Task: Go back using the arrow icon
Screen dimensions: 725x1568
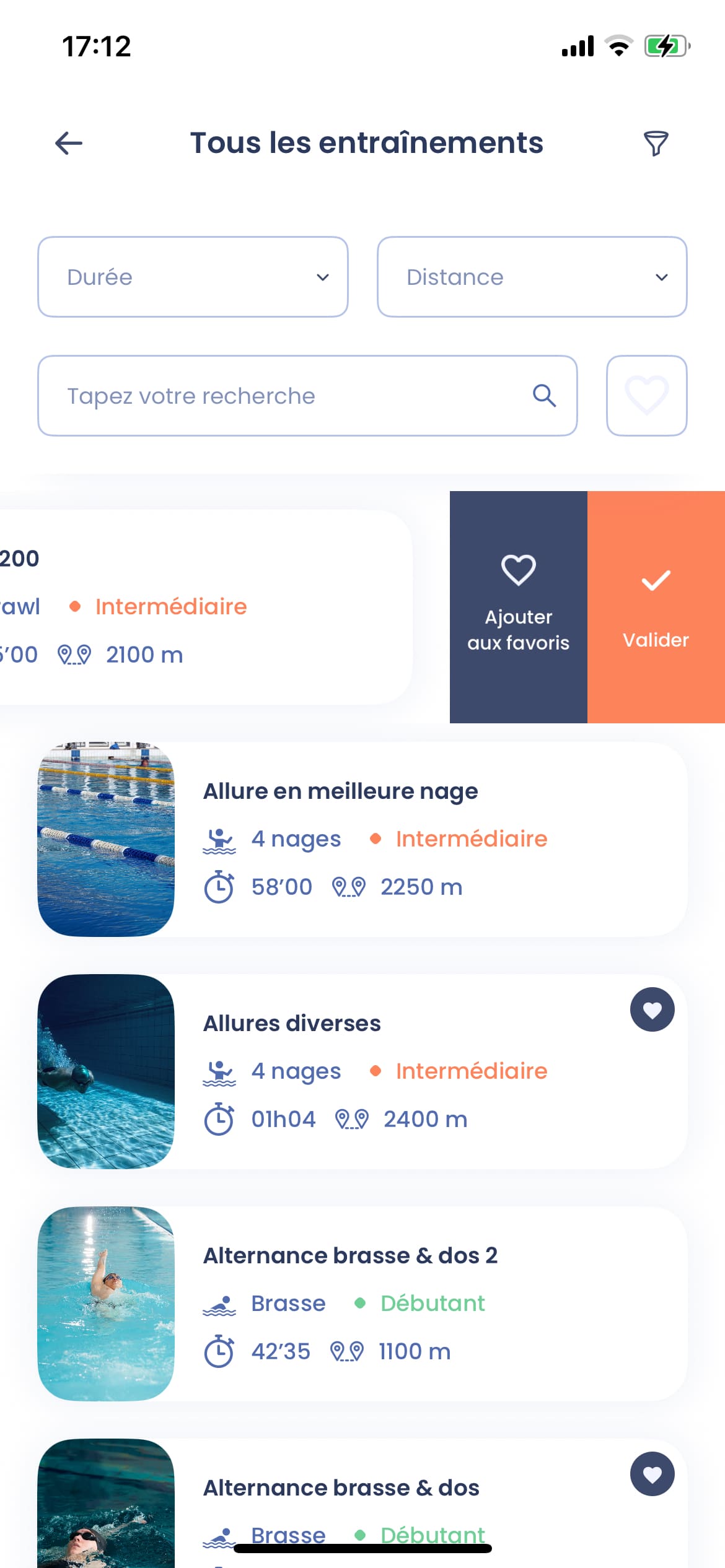Action: click(69, 143)
